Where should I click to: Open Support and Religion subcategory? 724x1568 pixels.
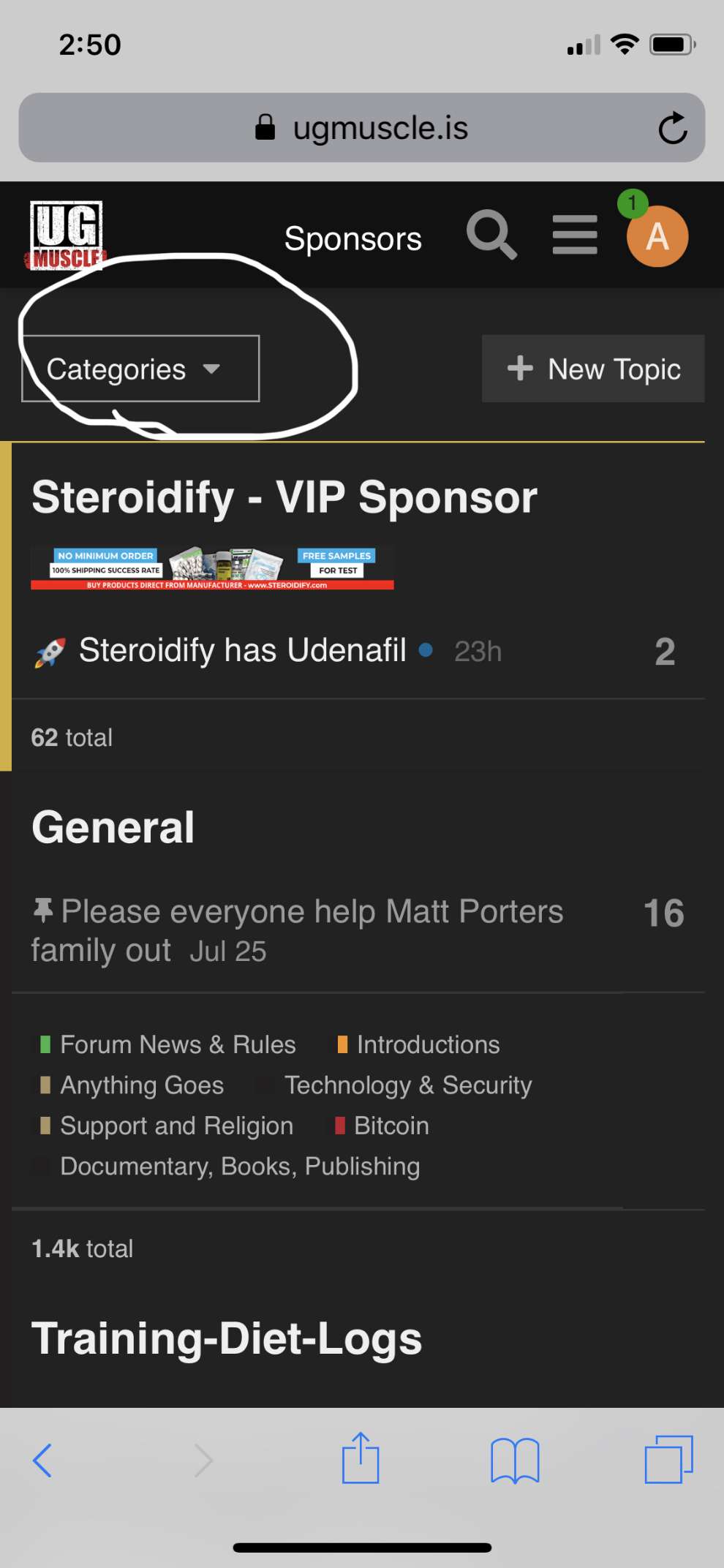point(176,1126)
